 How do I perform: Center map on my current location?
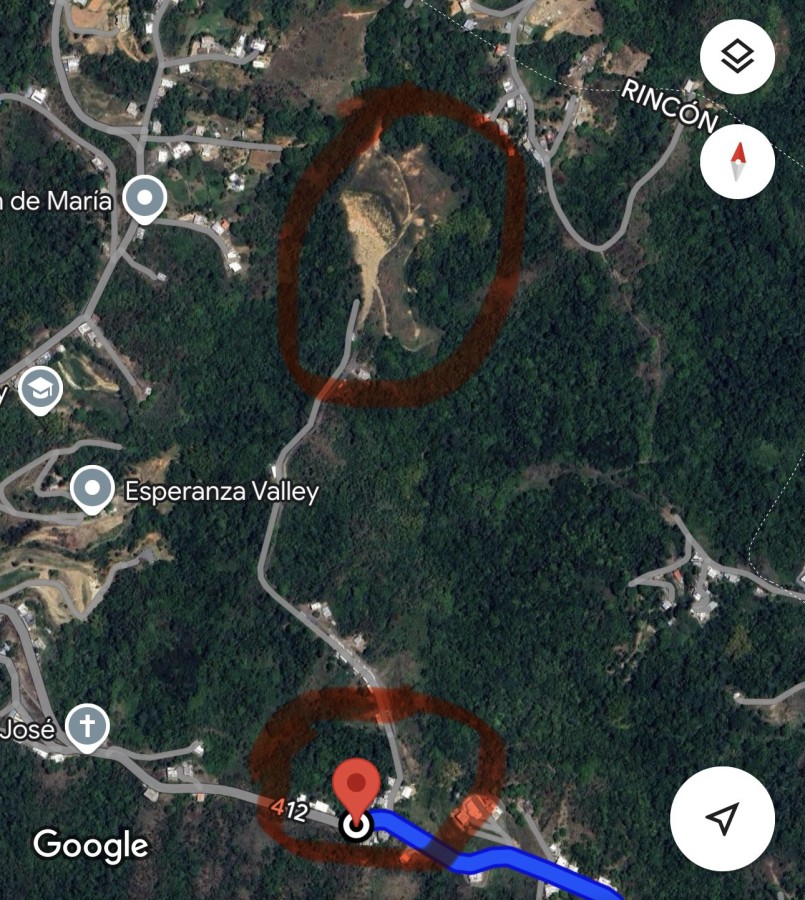click(722, 818)
